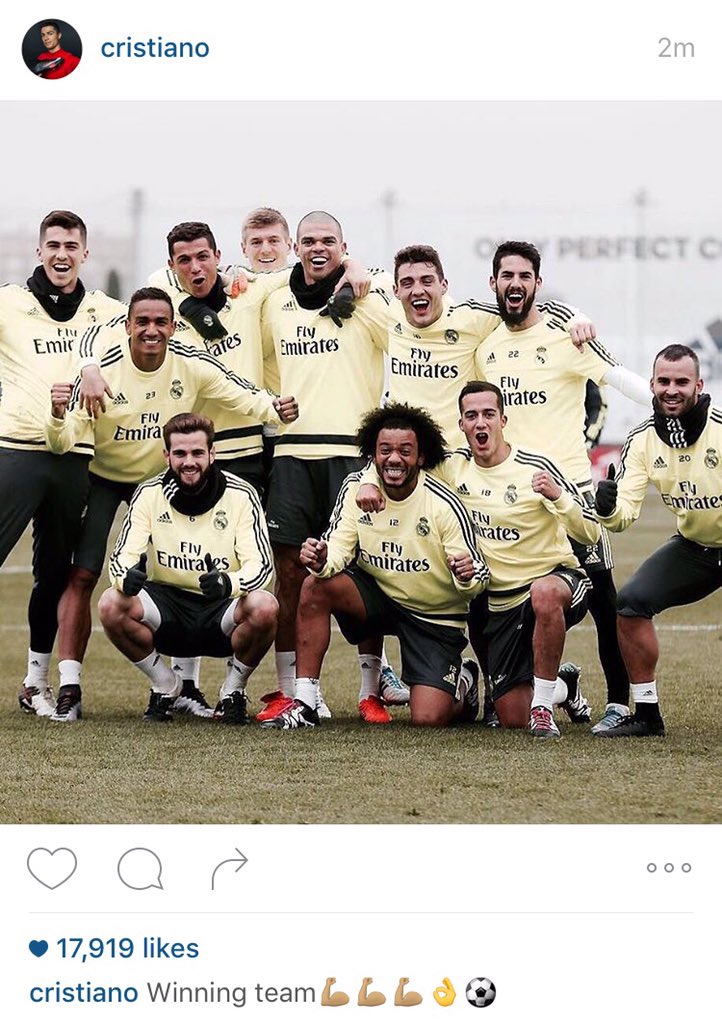Open the team photo of the post
Screen dimensions: 722x1024
(x=361, y=462)
